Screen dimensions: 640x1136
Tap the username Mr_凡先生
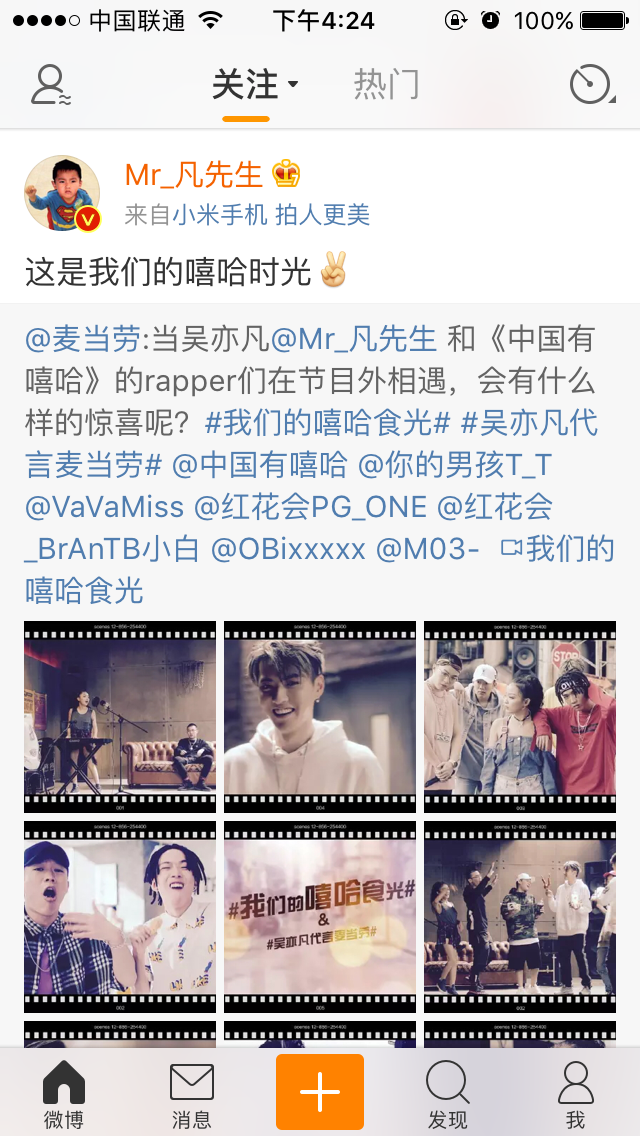[x=193, y=174]
